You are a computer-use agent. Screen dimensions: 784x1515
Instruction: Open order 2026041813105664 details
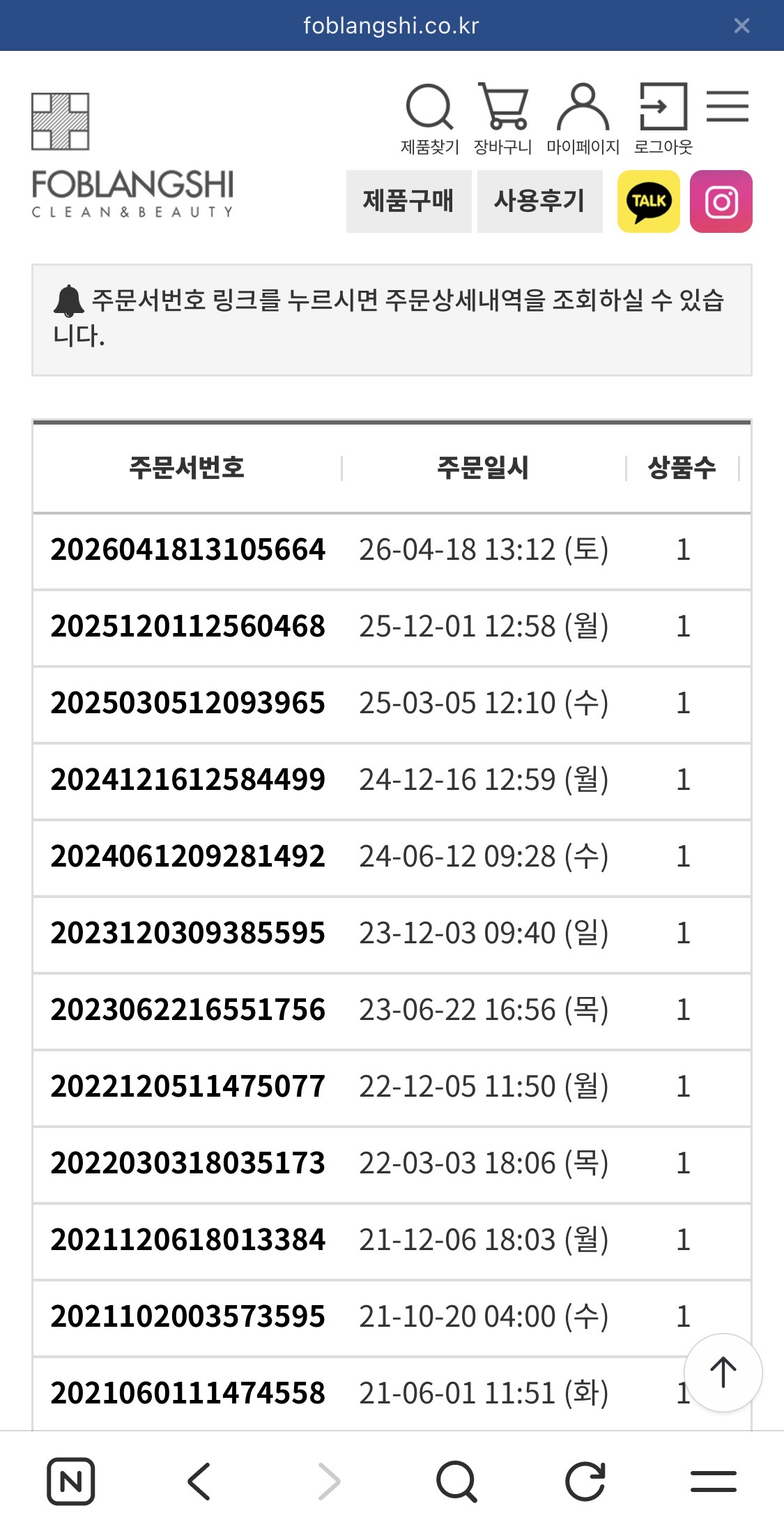pyautogui.click(x=187, y=550)
